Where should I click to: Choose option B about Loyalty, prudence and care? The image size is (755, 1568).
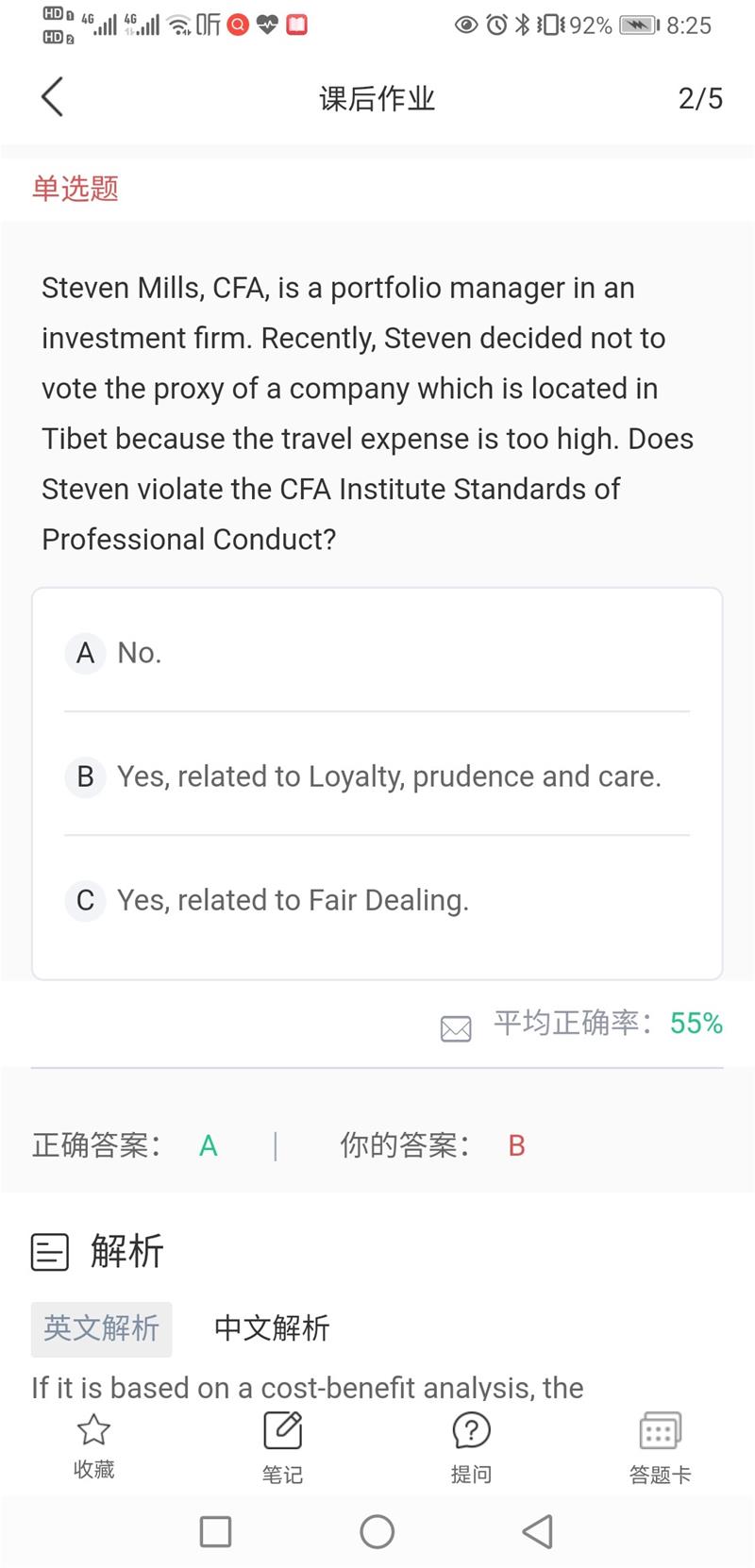tap(377, 776)
